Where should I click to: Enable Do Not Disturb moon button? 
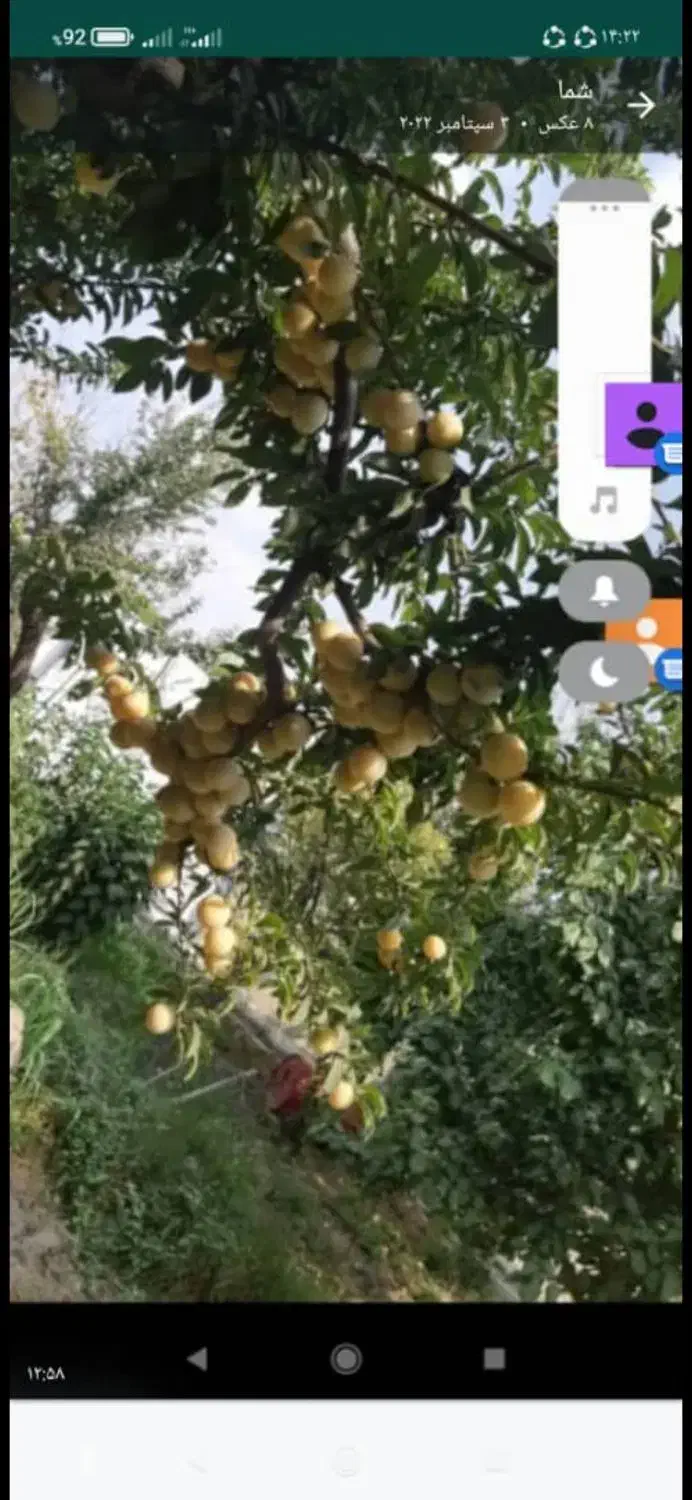click(604, 672)
